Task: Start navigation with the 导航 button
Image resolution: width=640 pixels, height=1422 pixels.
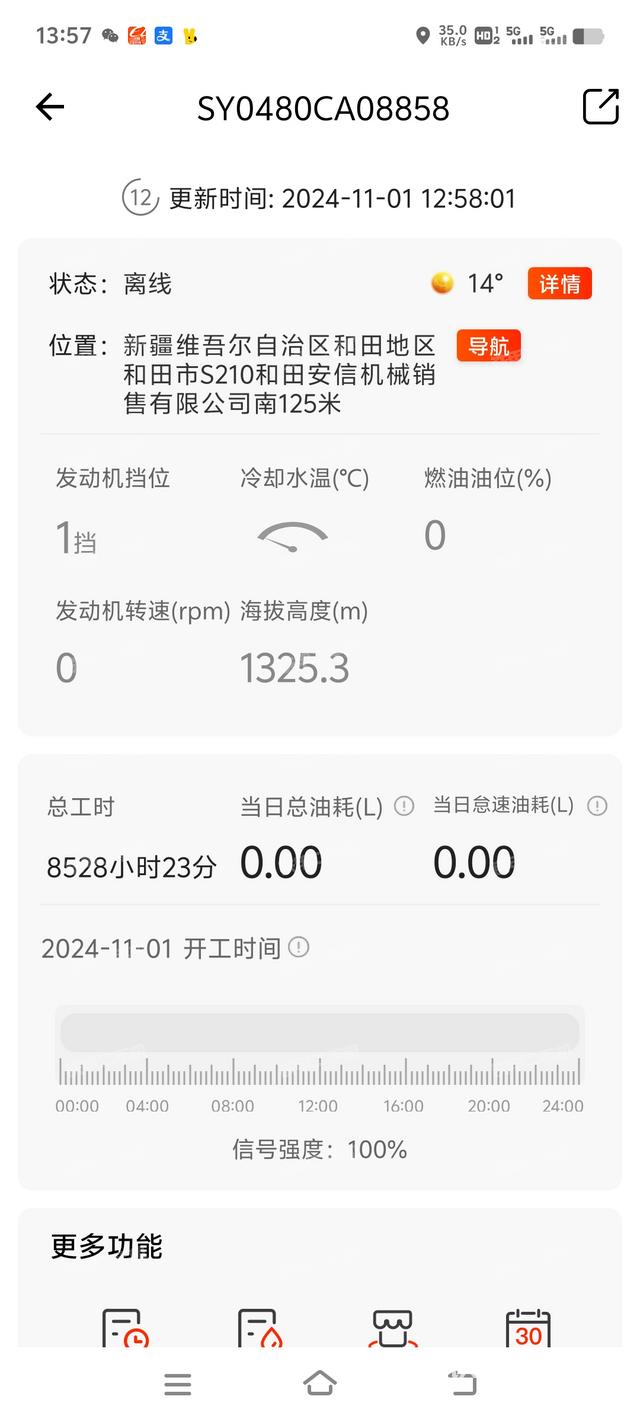Action: coord(489,346)
